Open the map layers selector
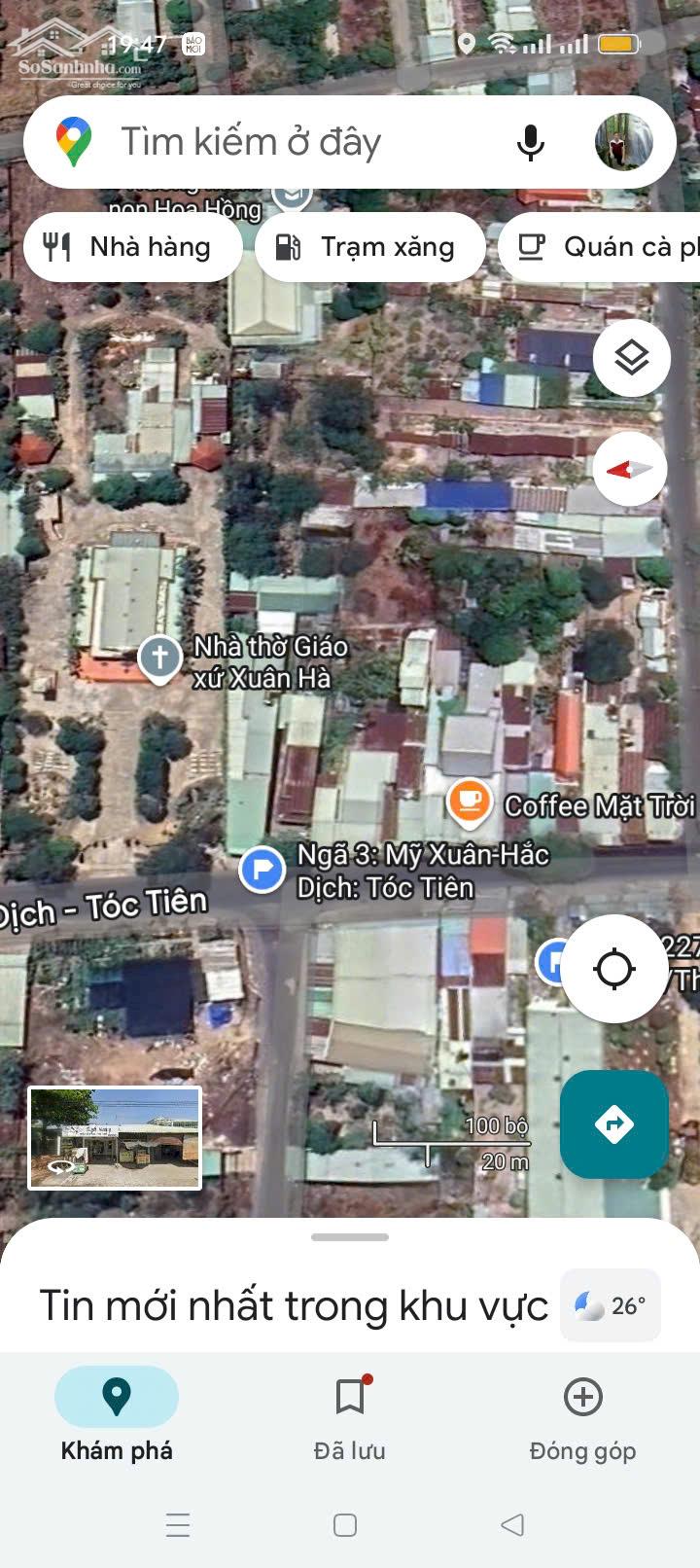The height and width of the screenshot is (1568, 700). pos(631,358)
